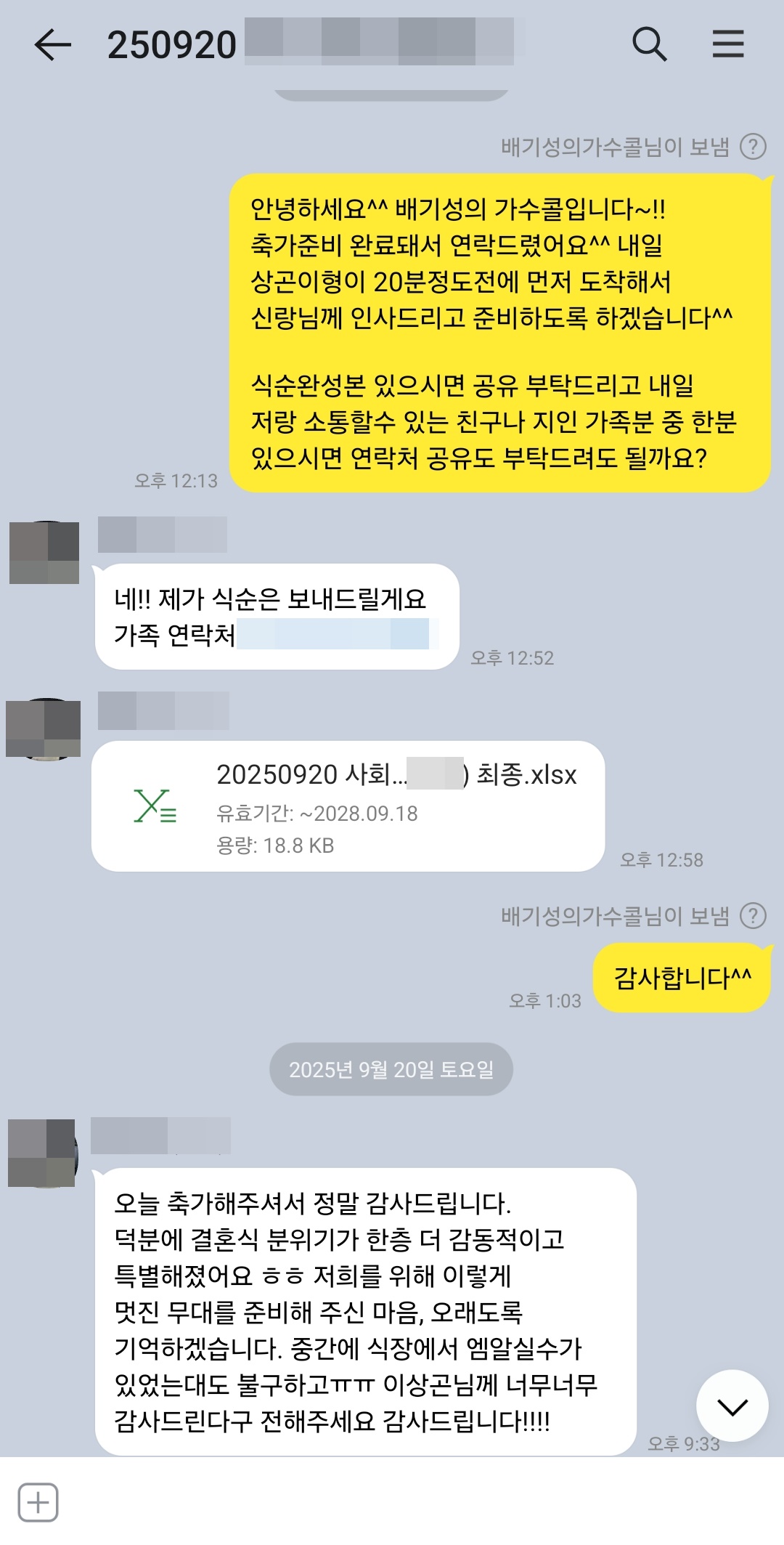
Task: Go back from the chat room
Action: coord(53,45)
